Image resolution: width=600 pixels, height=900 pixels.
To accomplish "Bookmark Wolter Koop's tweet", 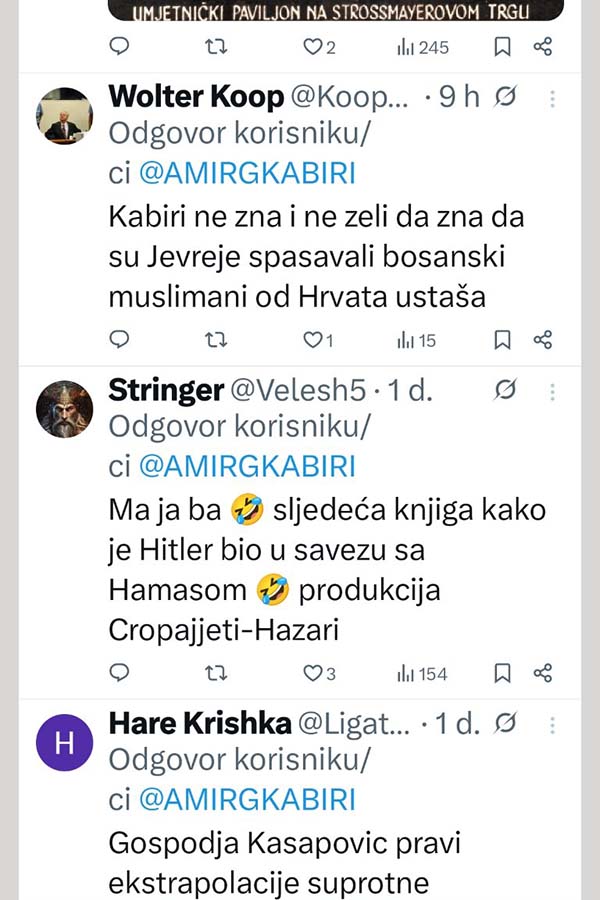I will (x=502, y=340).
